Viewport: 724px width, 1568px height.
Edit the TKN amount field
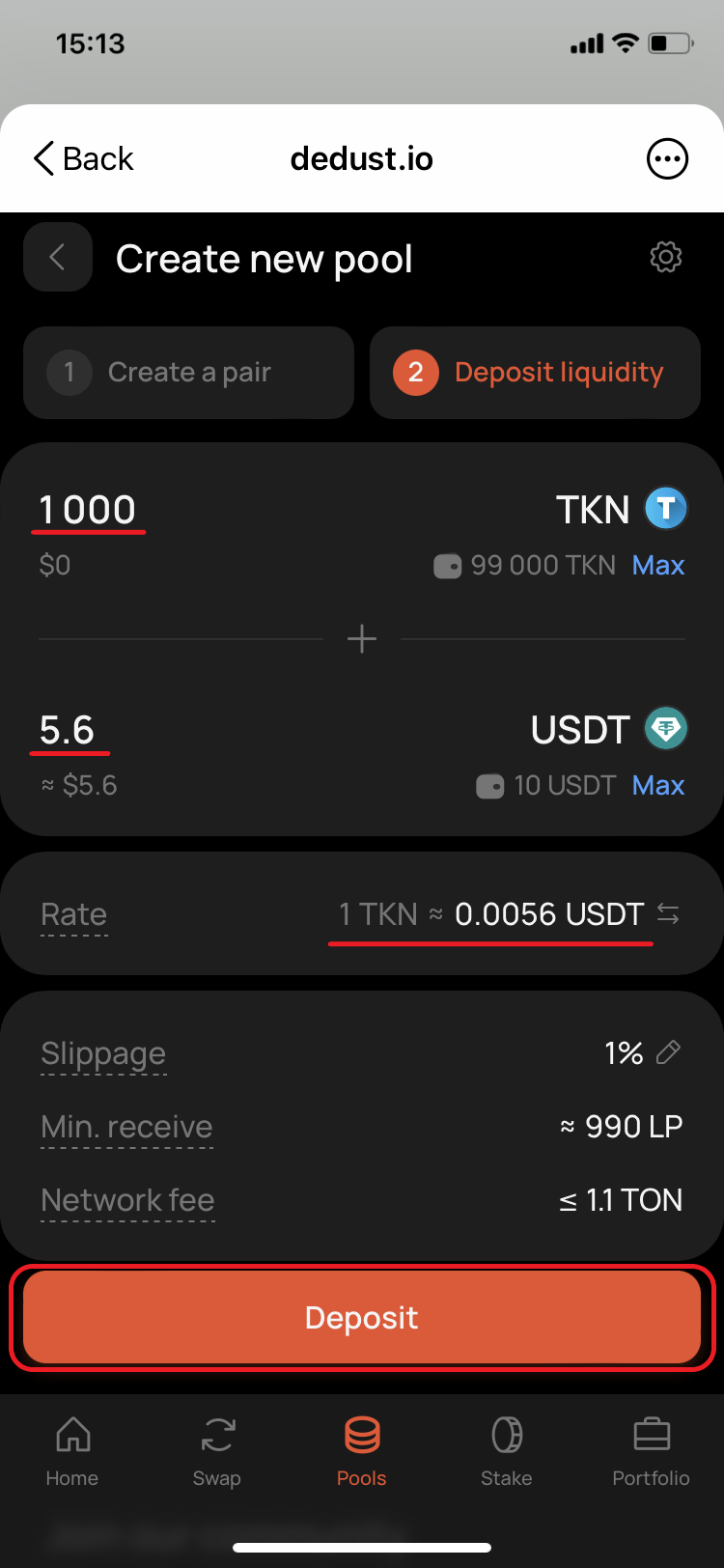[x=88, y=510]
